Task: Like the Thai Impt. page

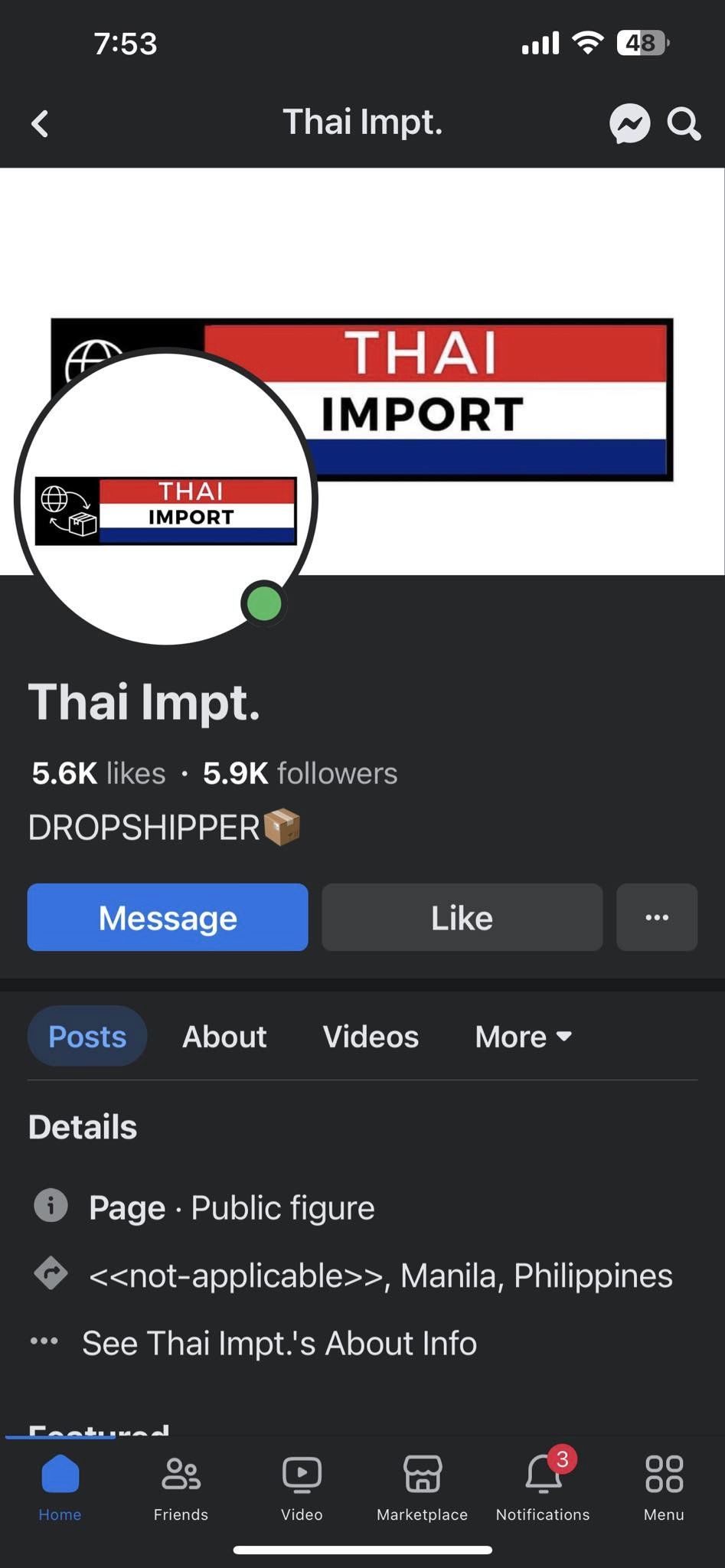Action: pos(462,917)
